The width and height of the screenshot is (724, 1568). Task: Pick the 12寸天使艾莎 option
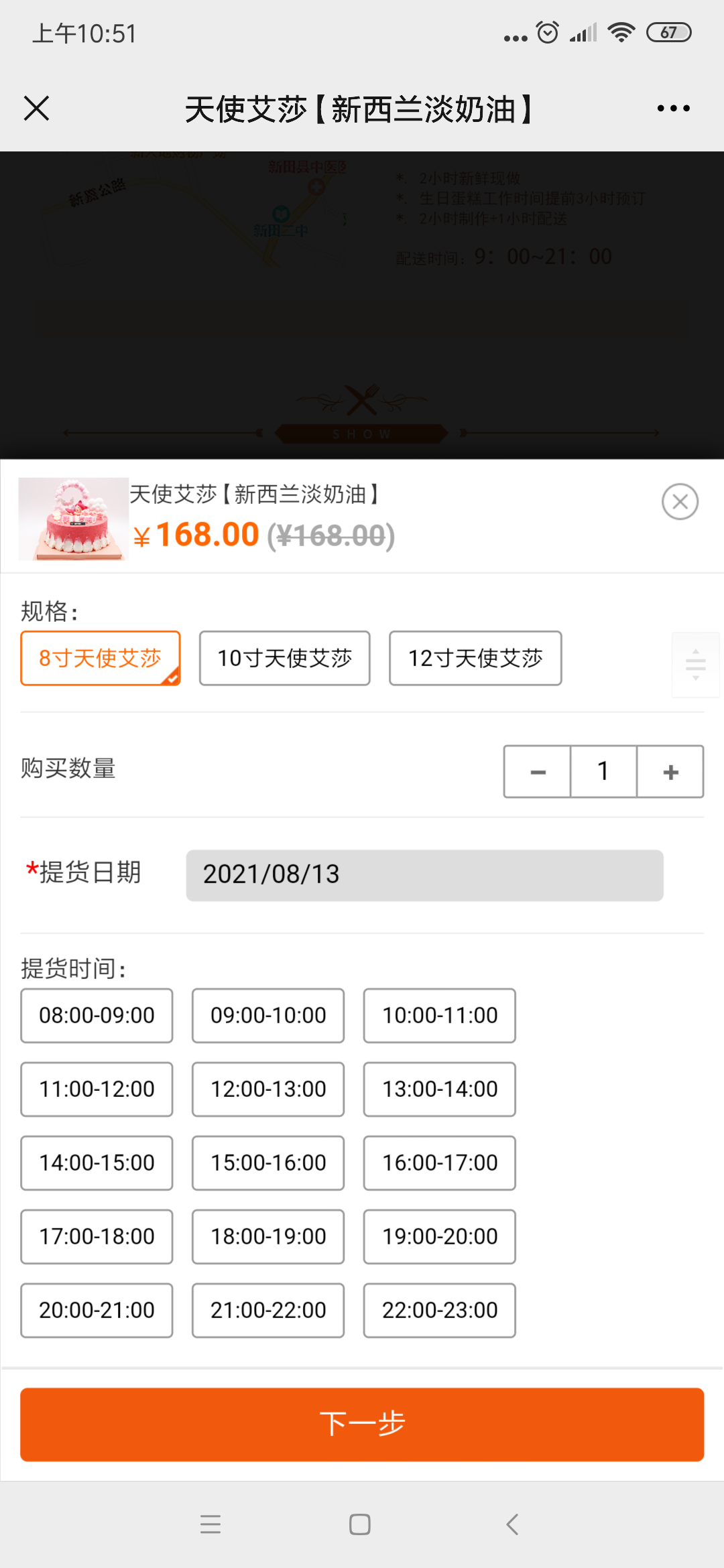pyautogui.click(x=475, y=658)
